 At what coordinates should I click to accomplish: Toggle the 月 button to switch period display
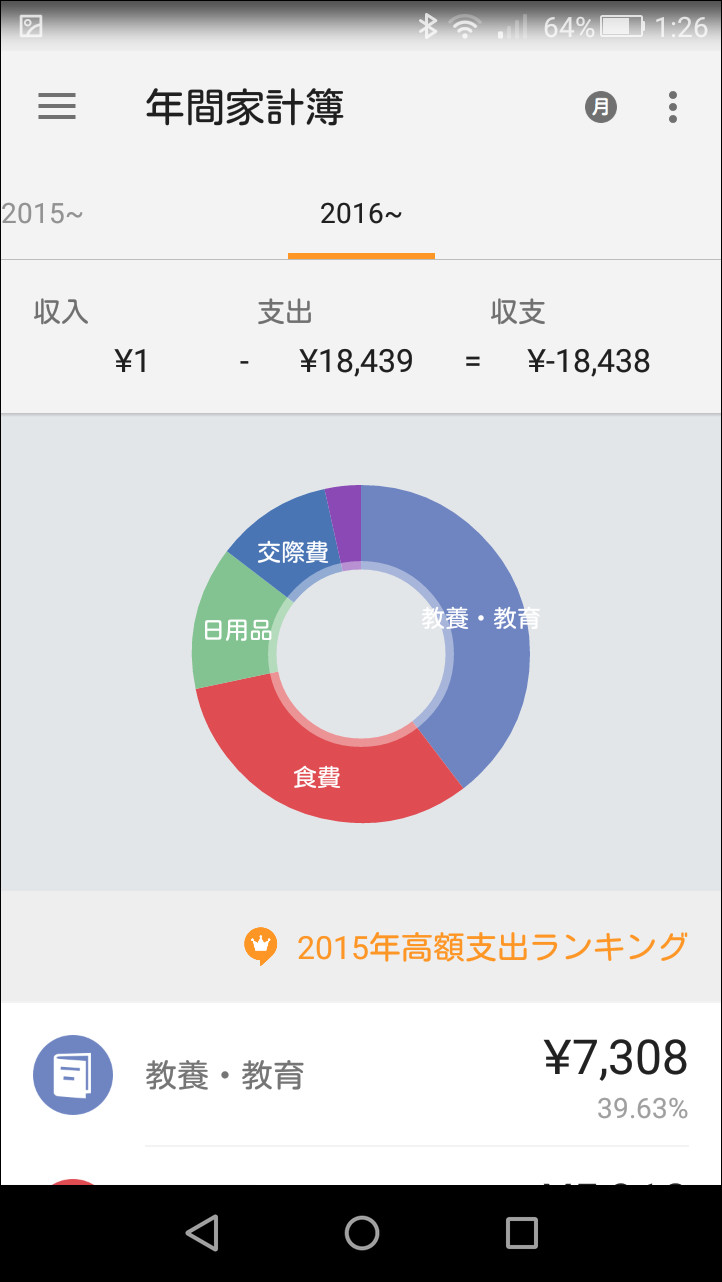(x=600, y=107)
